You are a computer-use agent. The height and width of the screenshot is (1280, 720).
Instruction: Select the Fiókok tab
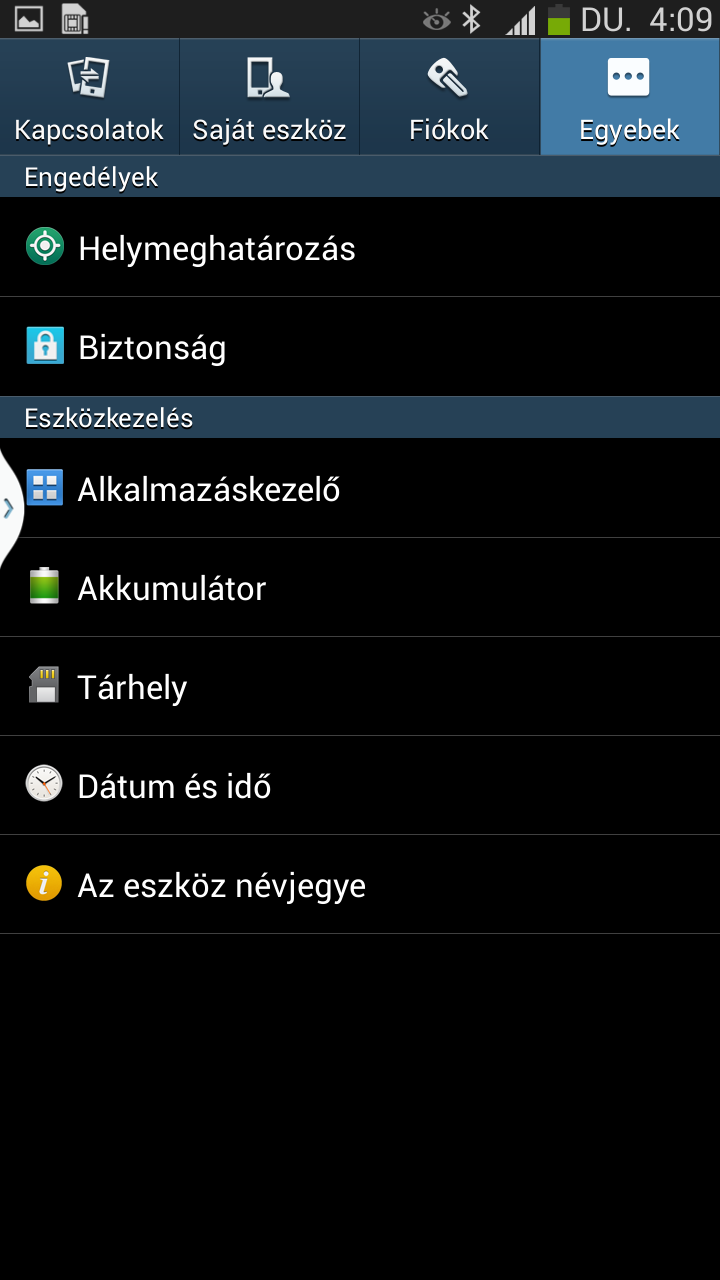(x=449, y=97)
